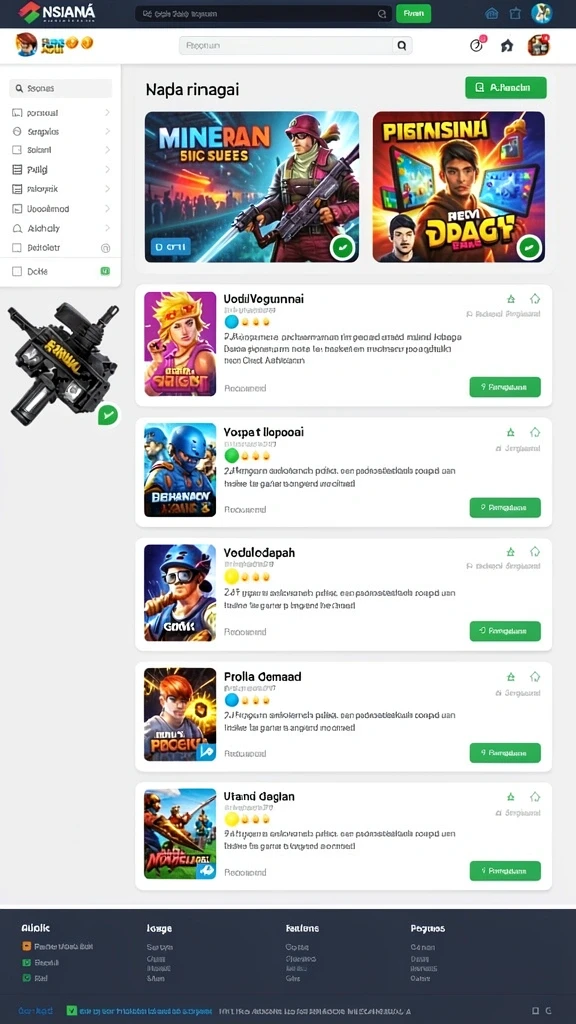
Task: Select Pullgl in the sidebar menu
Action: [61, 170]
